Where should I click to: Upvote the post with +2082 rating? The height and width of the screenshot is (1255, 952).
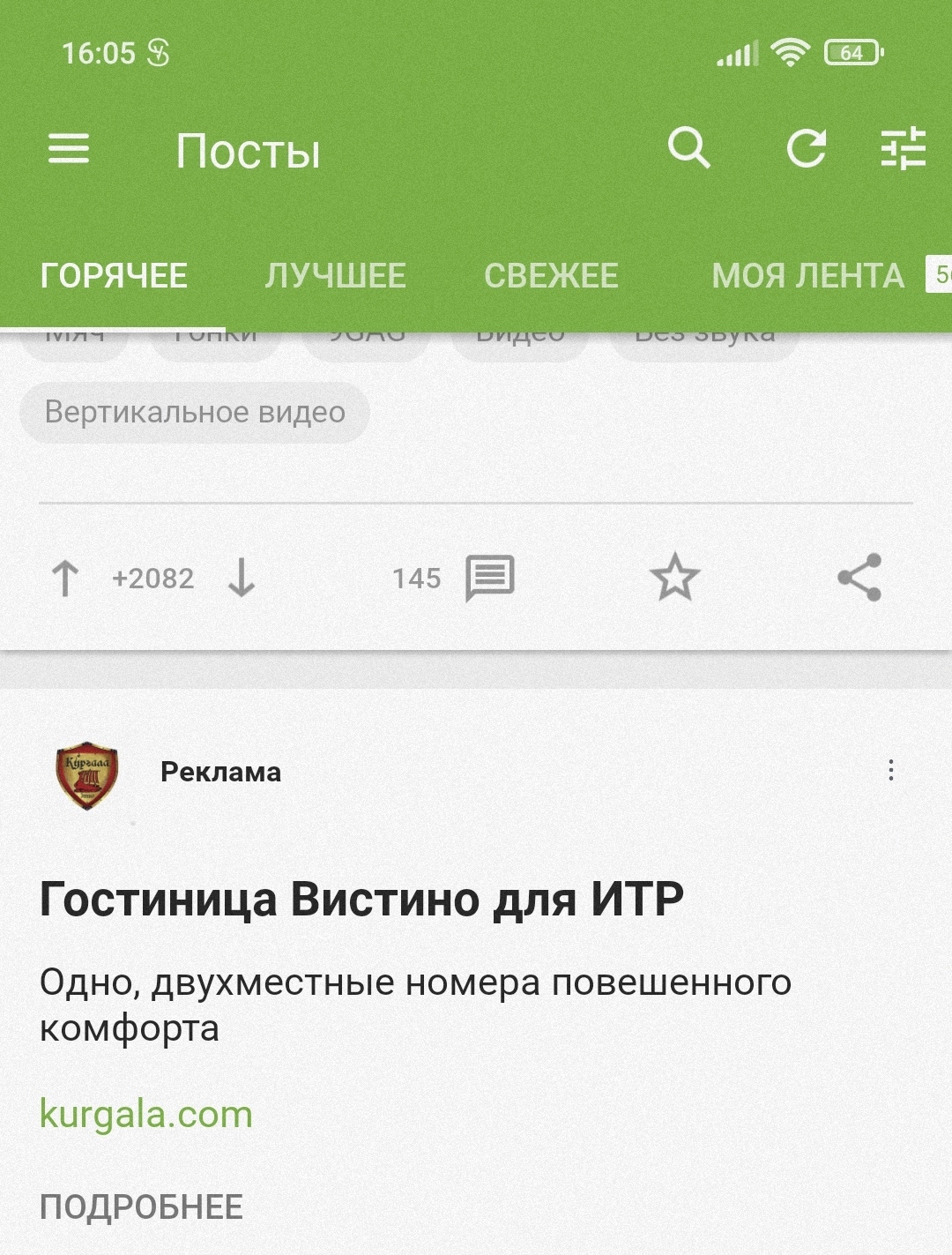coord(65,579)
